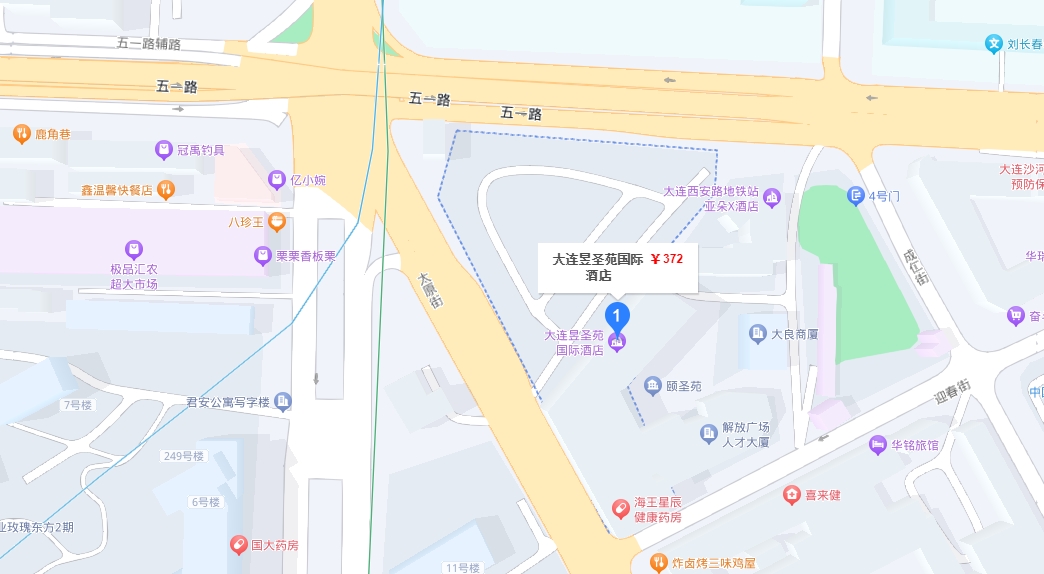Tap the 解放广场人才大厦 marker

(x=709, y=432)
